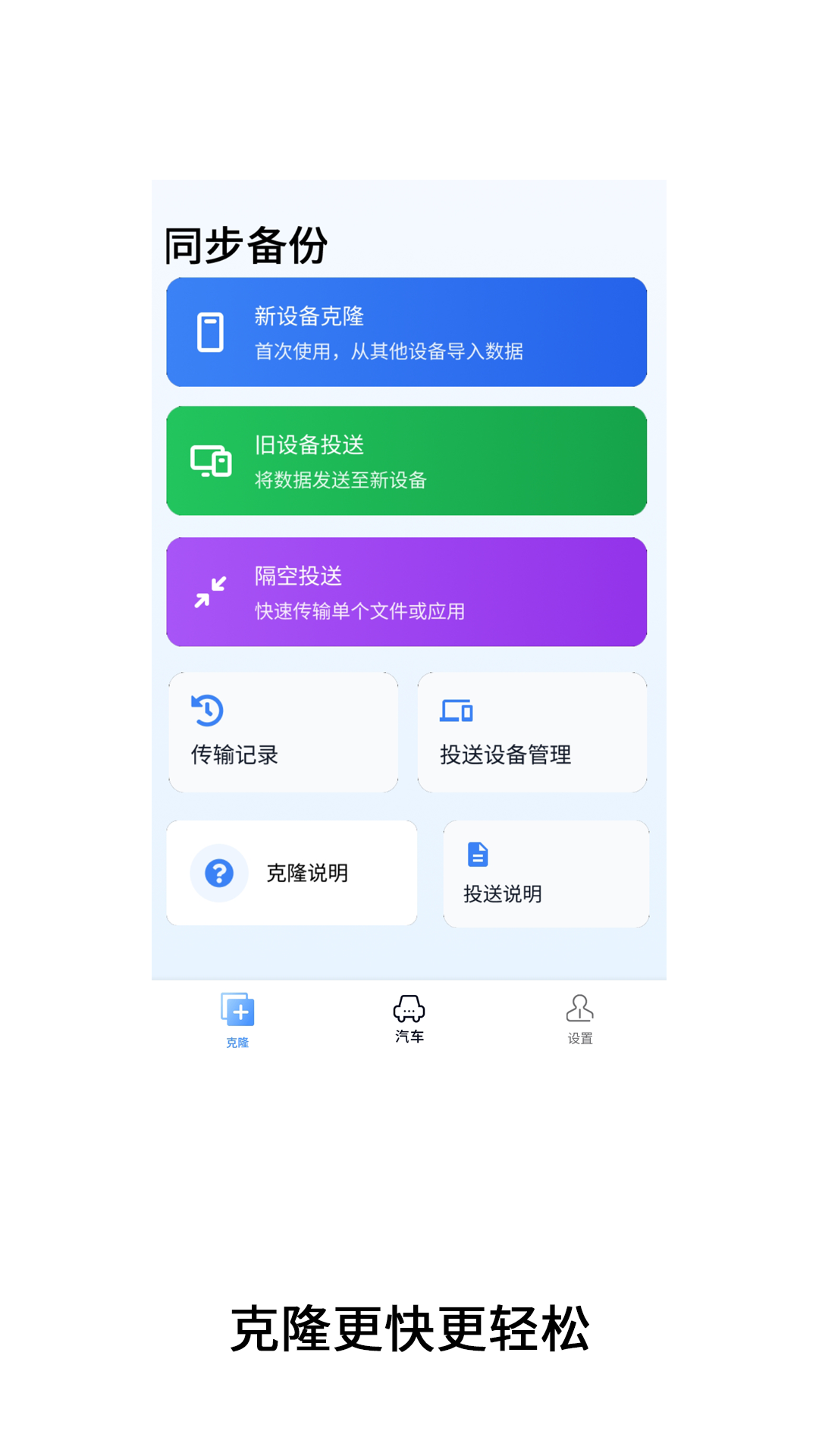This screenshot has width=819, height=1456.
Task: Open the history clock icon above 传输记录
Action: tap(206, 710)
